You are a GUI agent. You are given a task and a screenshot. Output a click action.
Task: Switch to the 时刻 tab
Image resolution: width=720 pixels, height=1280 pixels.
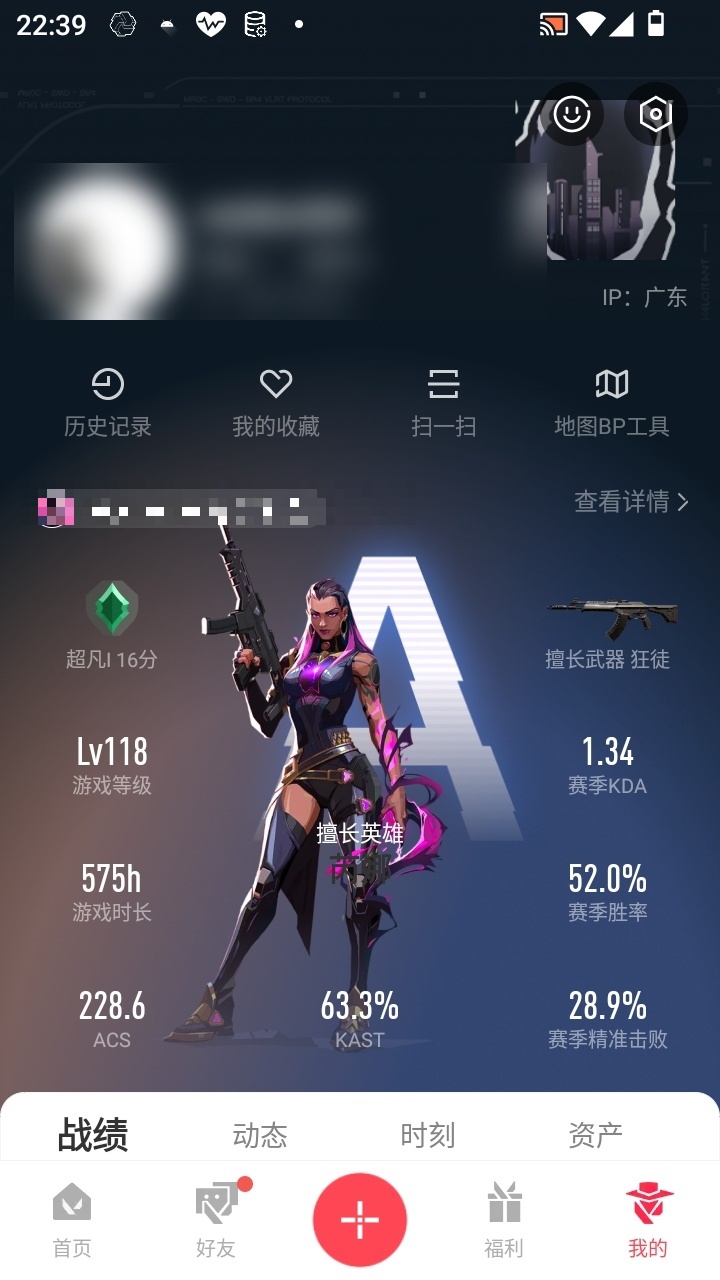(x=428, y=1135)
